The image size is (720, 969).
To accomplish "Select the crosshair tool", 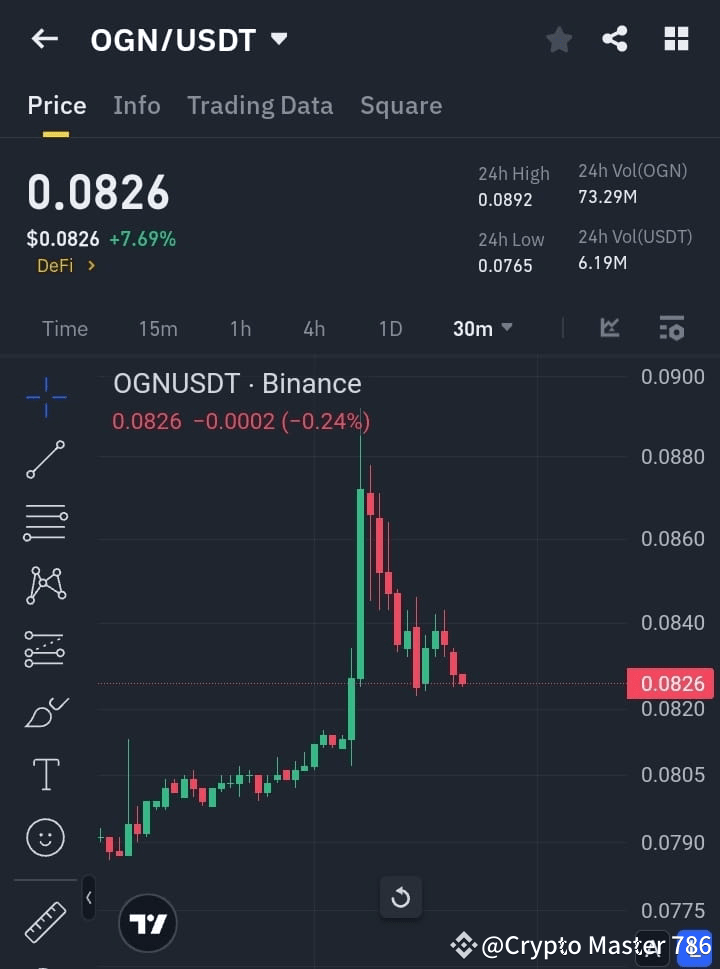I will (45, 398).
